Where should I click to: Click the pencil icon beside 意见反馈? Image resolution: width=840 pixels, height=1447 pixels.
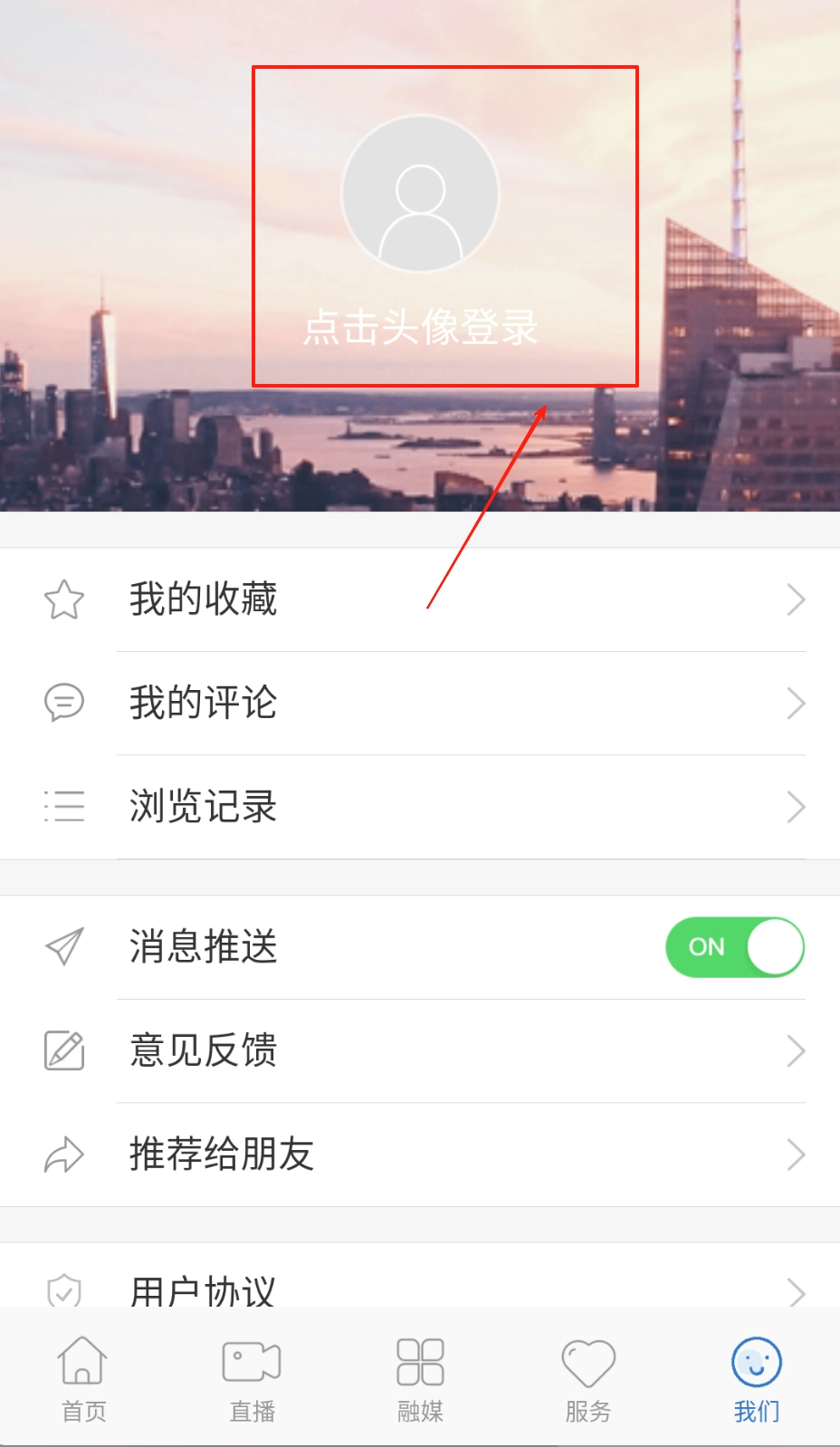coord(64,1050)
